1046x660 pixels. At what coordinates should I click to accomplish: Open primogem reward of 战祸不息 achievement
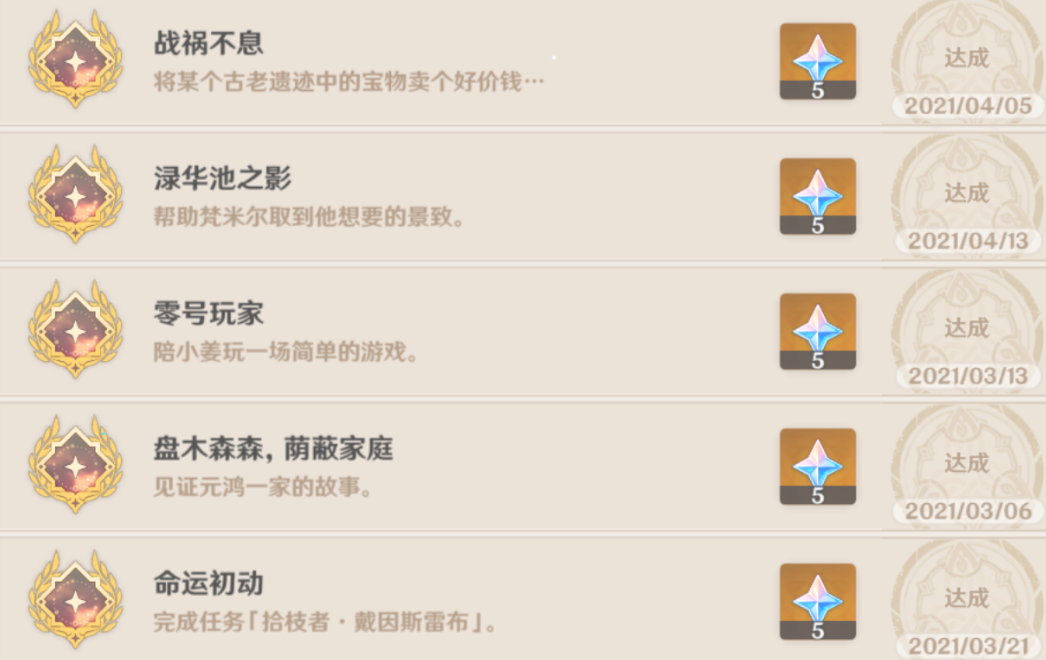(x=817, y=61)
